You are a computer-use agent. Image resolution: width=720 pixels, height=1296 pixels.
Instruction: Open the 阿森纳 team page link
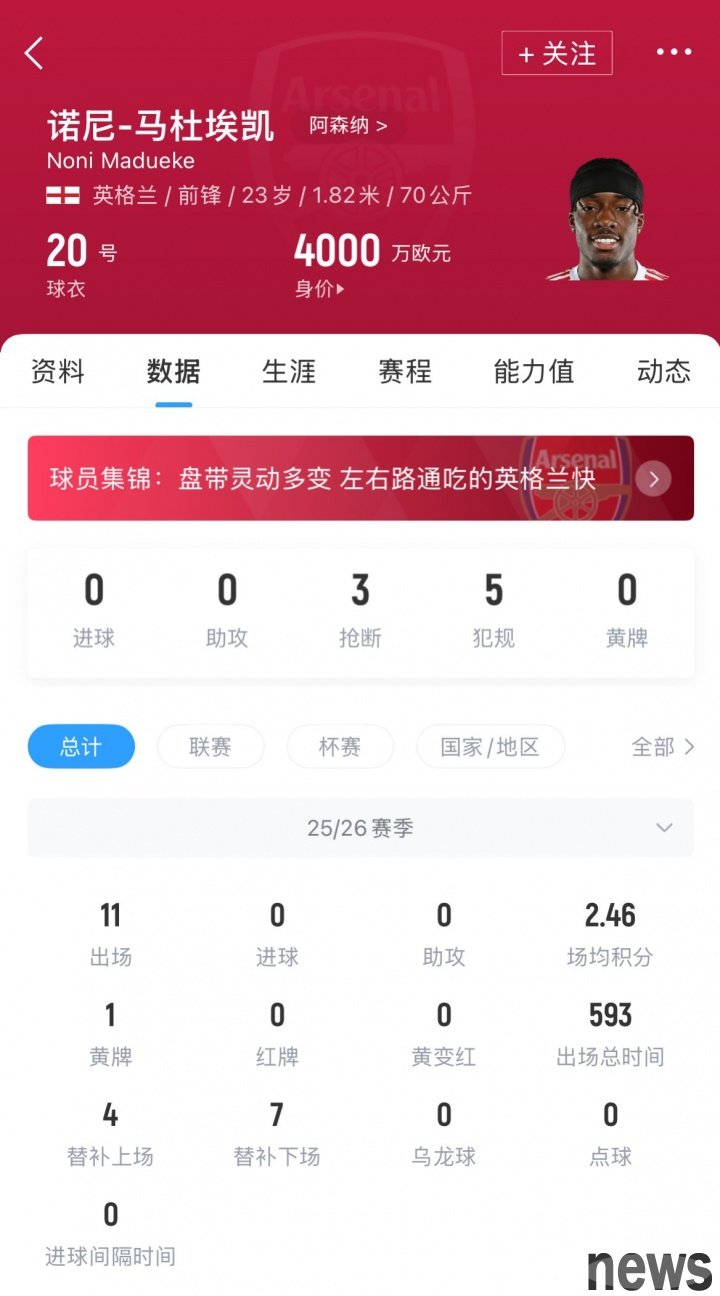click(348, 126)
